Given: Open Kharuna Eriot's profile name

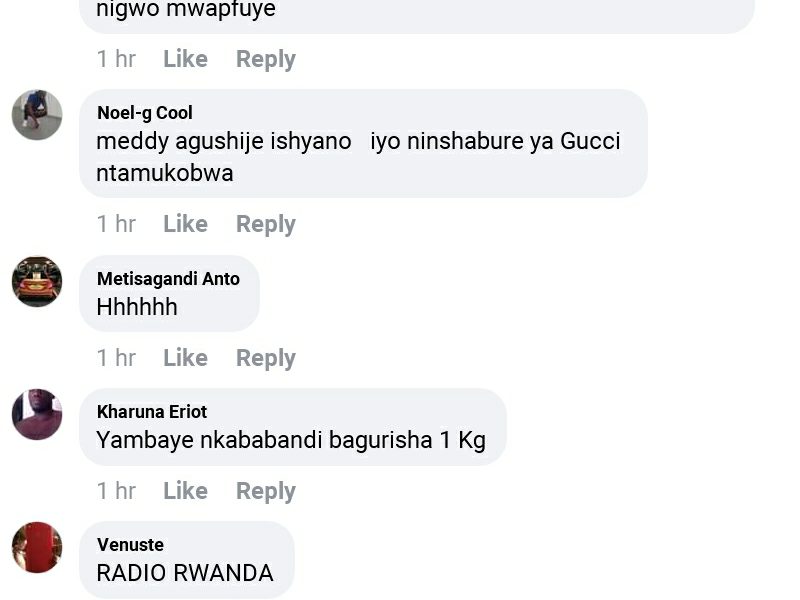Looking at the screenshot, I should 152,412.
